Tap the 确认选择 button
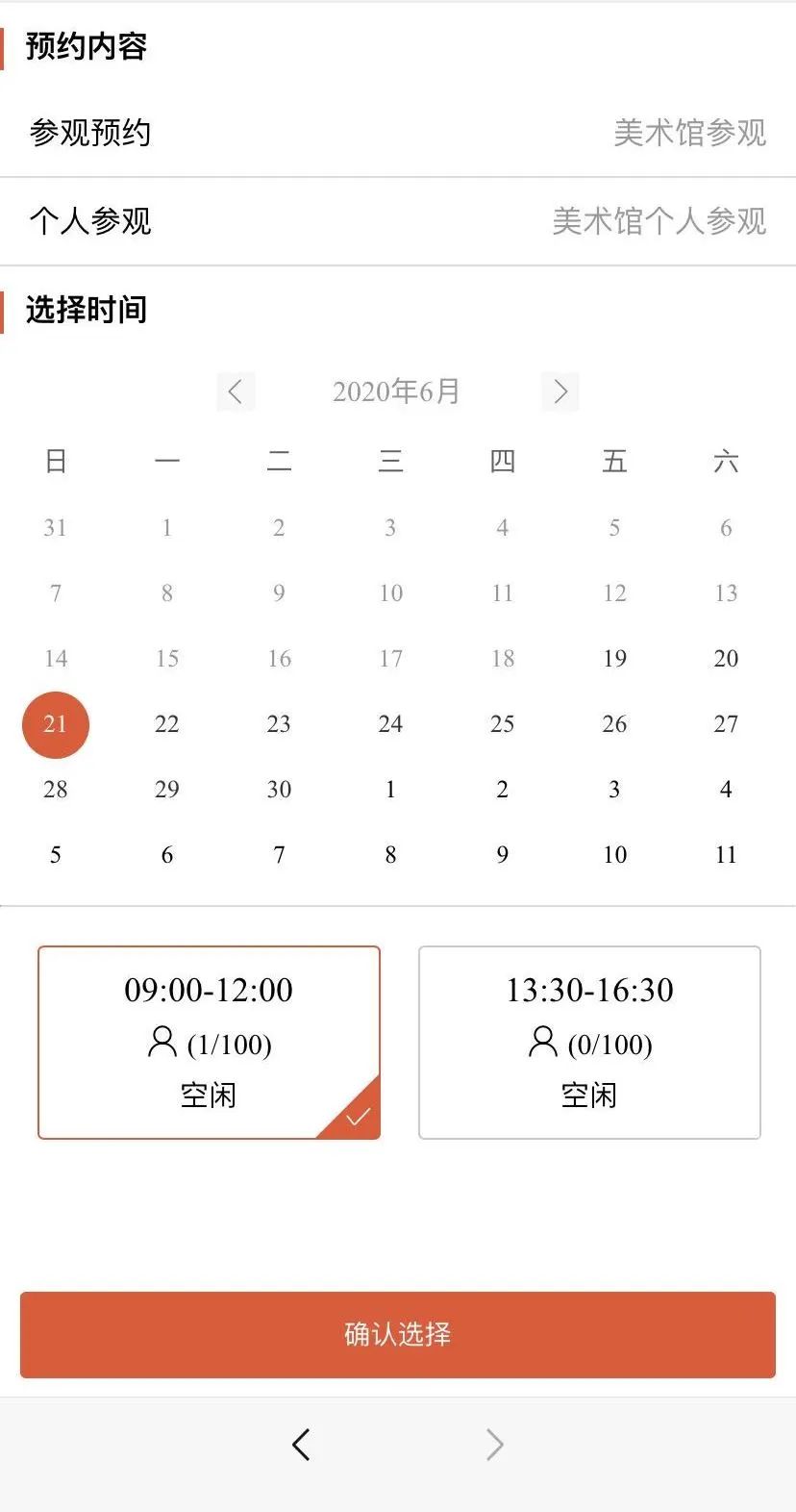Screen dimensions: 796x1512 pos(397,1334)
